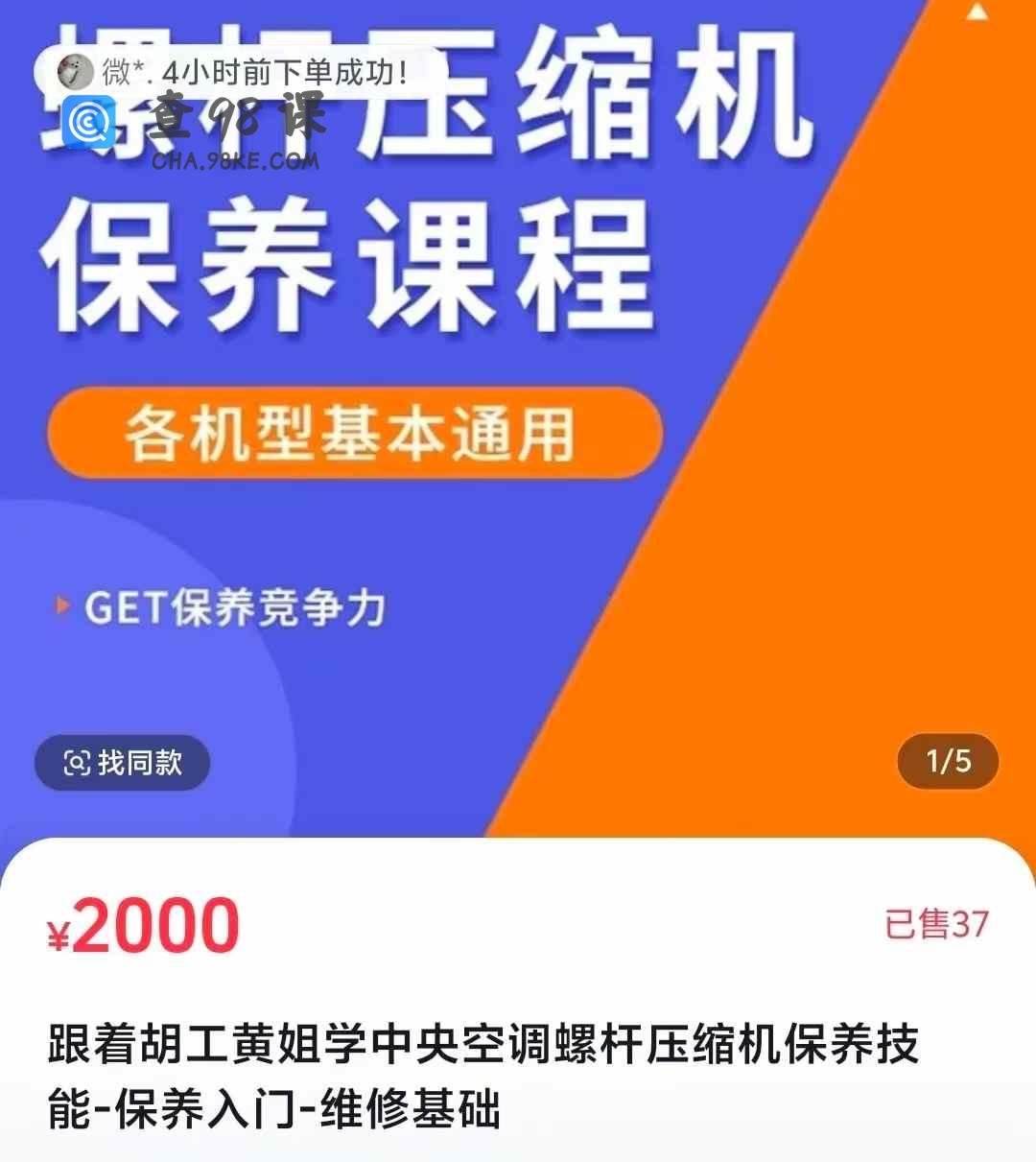
Task: Tap the 找同款 find-similar button
Action: 122,763
